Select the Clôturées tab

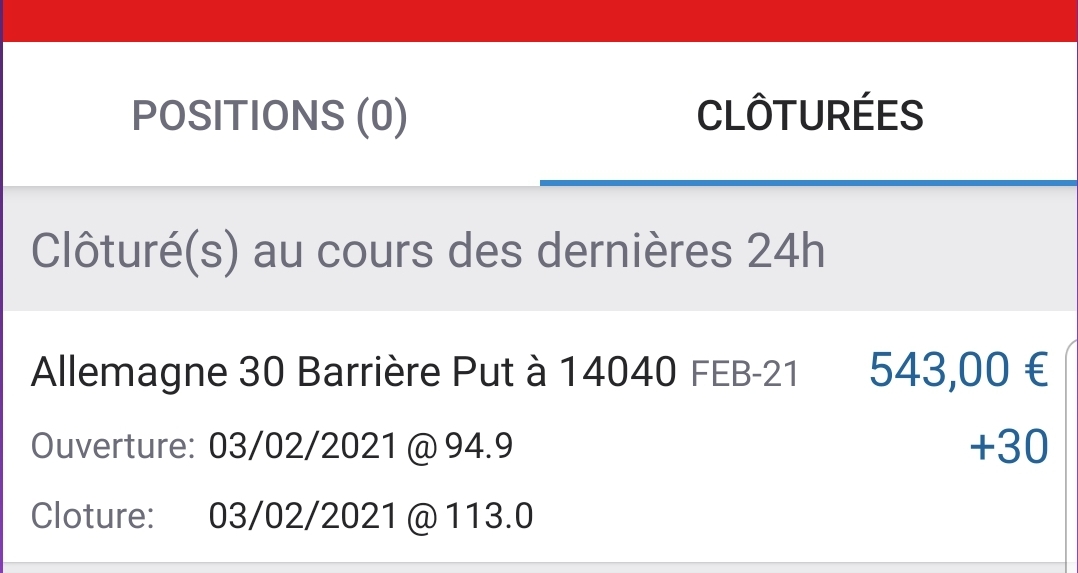(x=809, y=116)
